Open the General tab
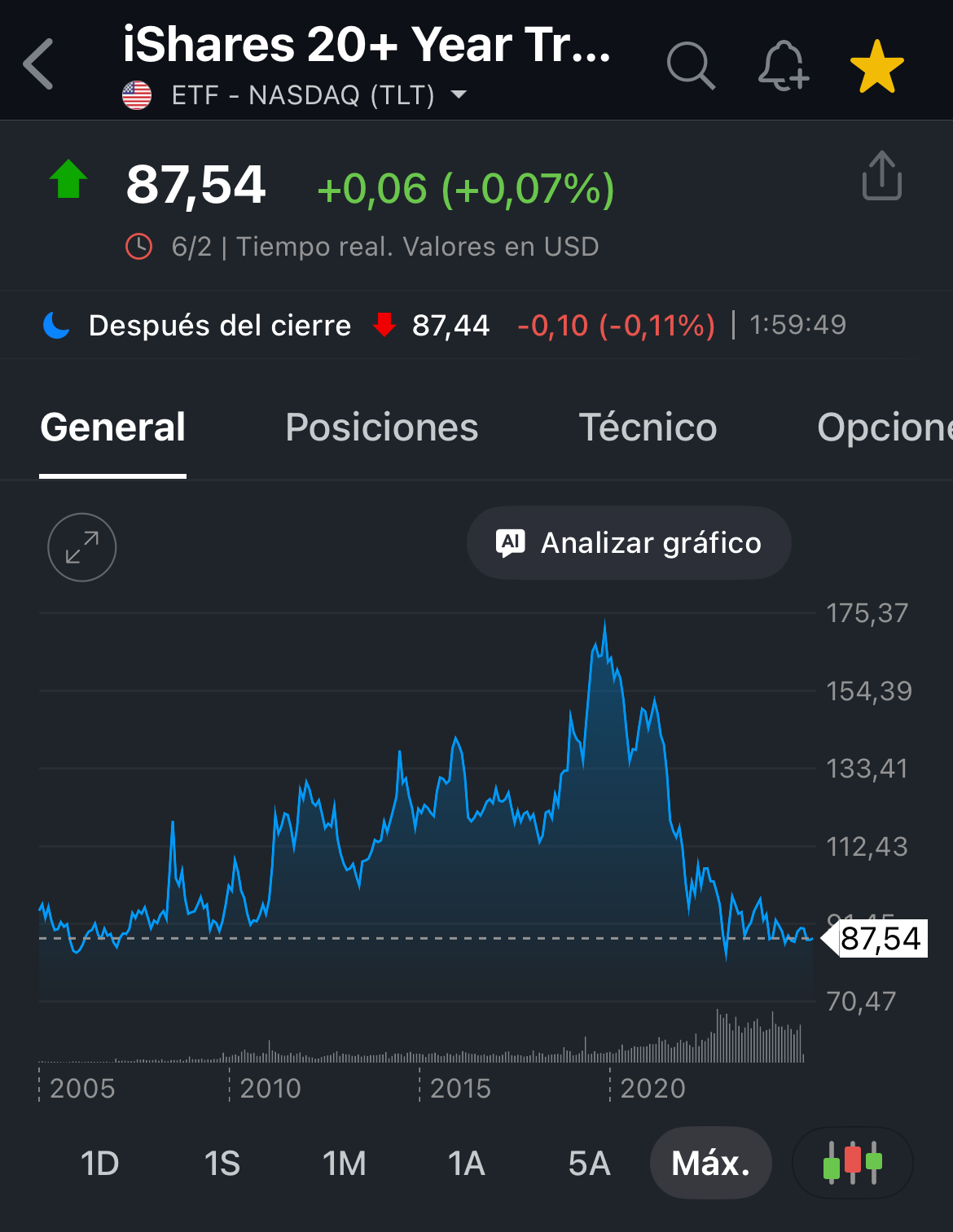Image resolution: width=953 pixels, height=1232 pixels. click(x=113, y=427)
